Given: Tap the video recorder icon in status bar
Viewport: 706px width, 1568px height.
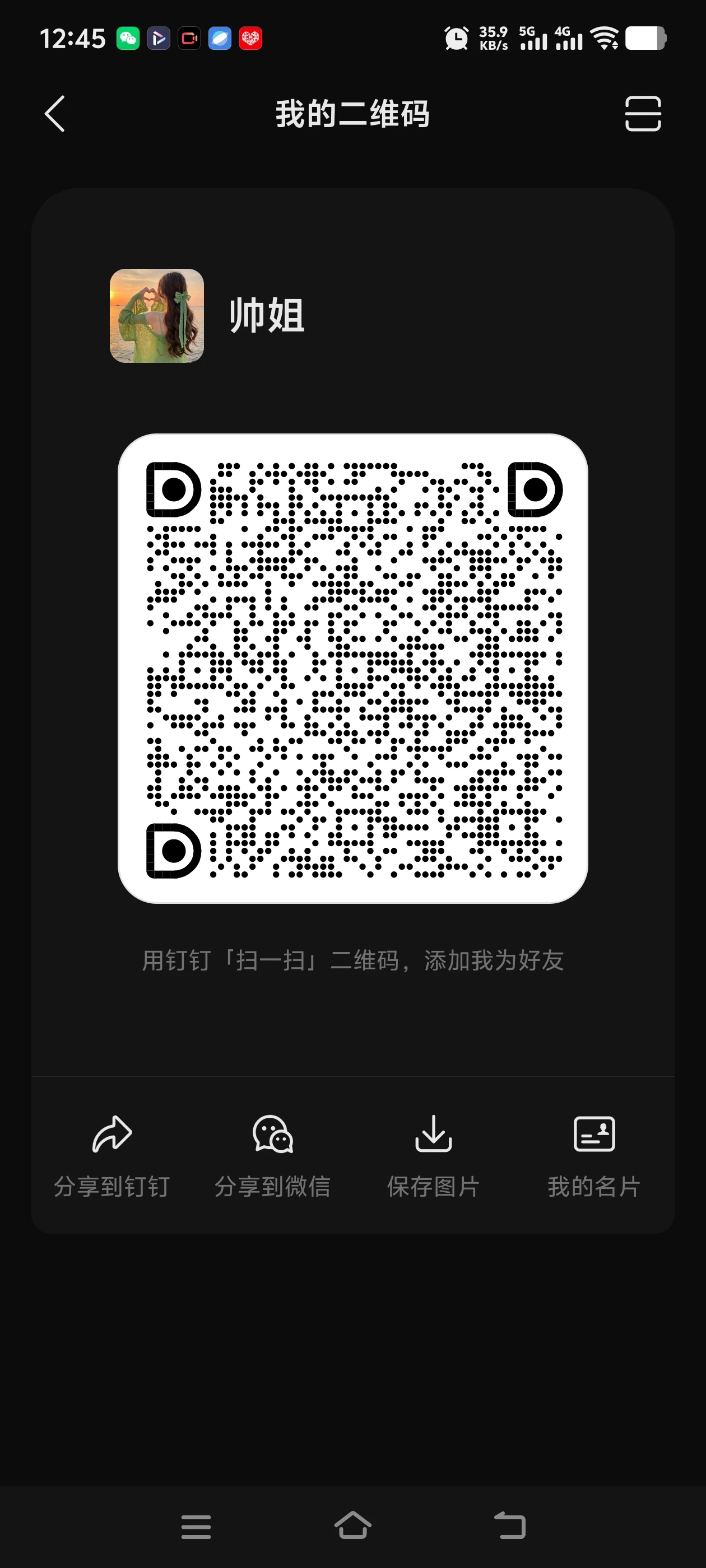Looking at the screenshot, I should coord(189,38).
